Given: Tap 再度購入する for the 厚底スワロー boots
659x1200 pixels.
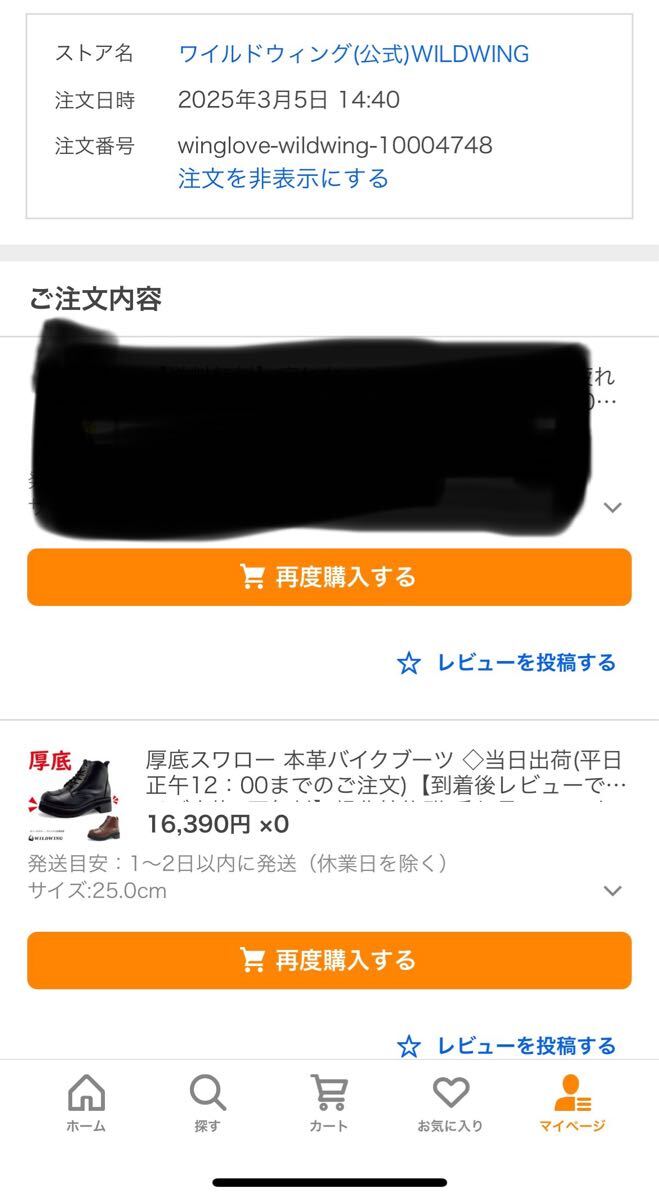Looking at the screenshot, I should click(329, 960).
